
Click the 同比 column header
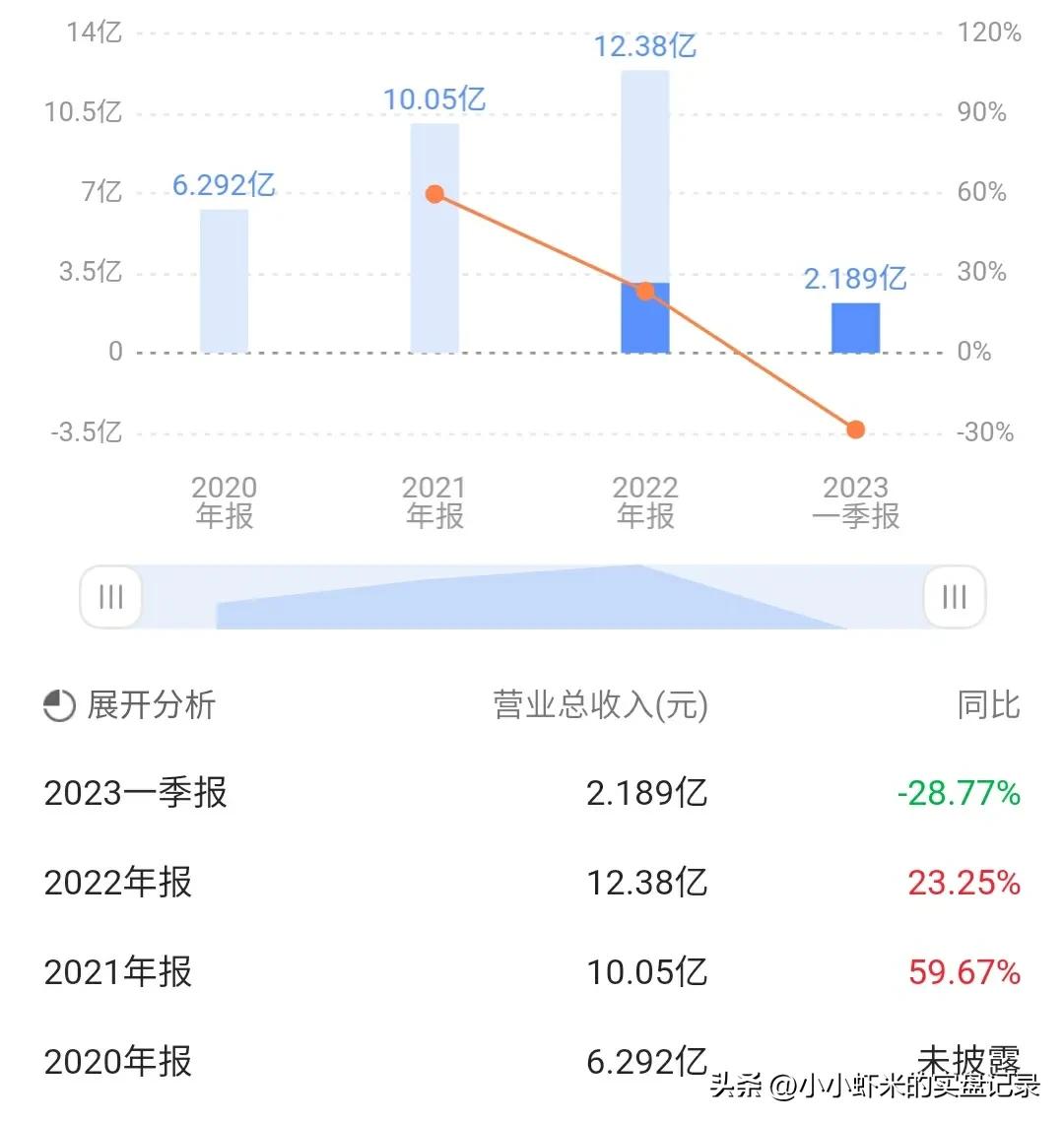point(990,705)
